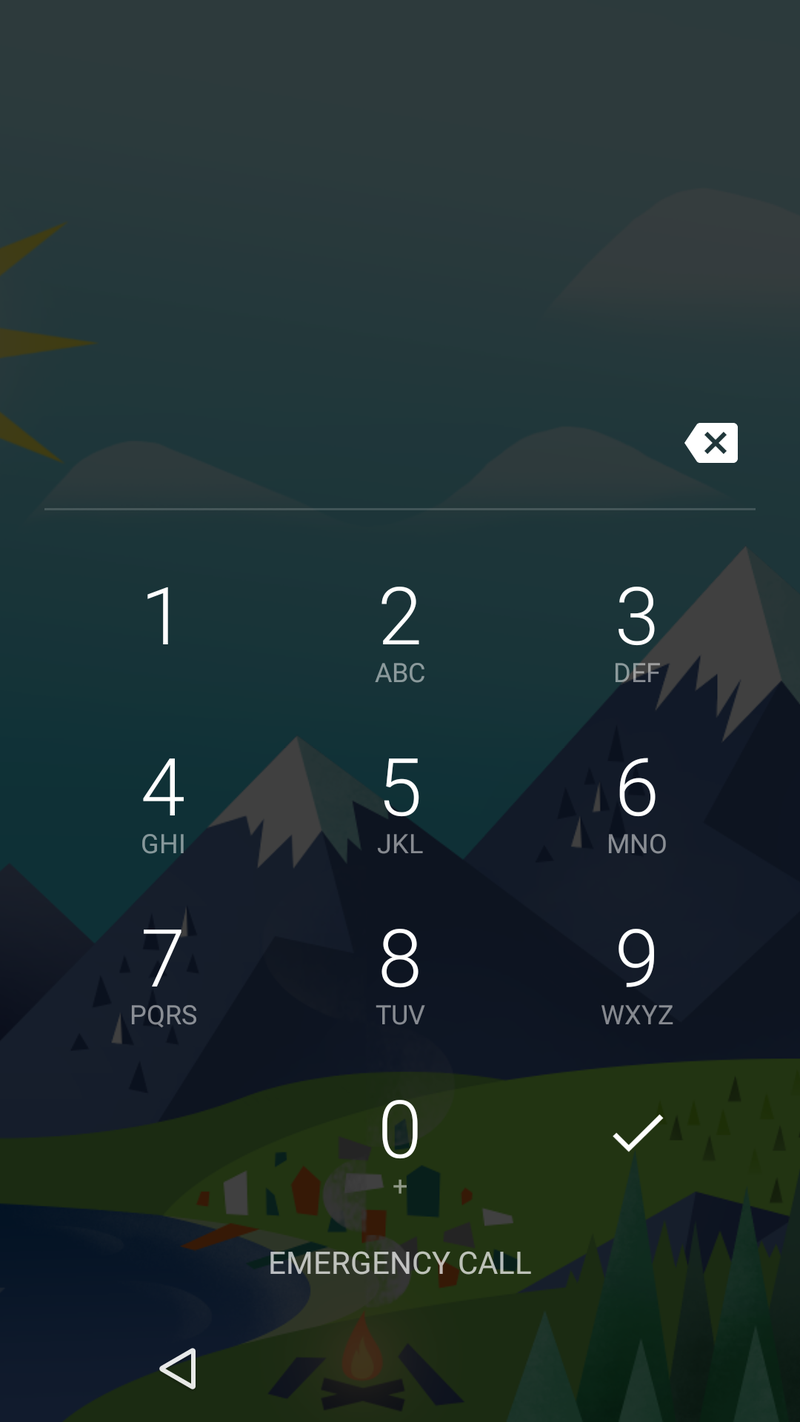The image size is (800, 1422).
Task: Confirm PIN with the checkmark
Action: pos(637,1133)
